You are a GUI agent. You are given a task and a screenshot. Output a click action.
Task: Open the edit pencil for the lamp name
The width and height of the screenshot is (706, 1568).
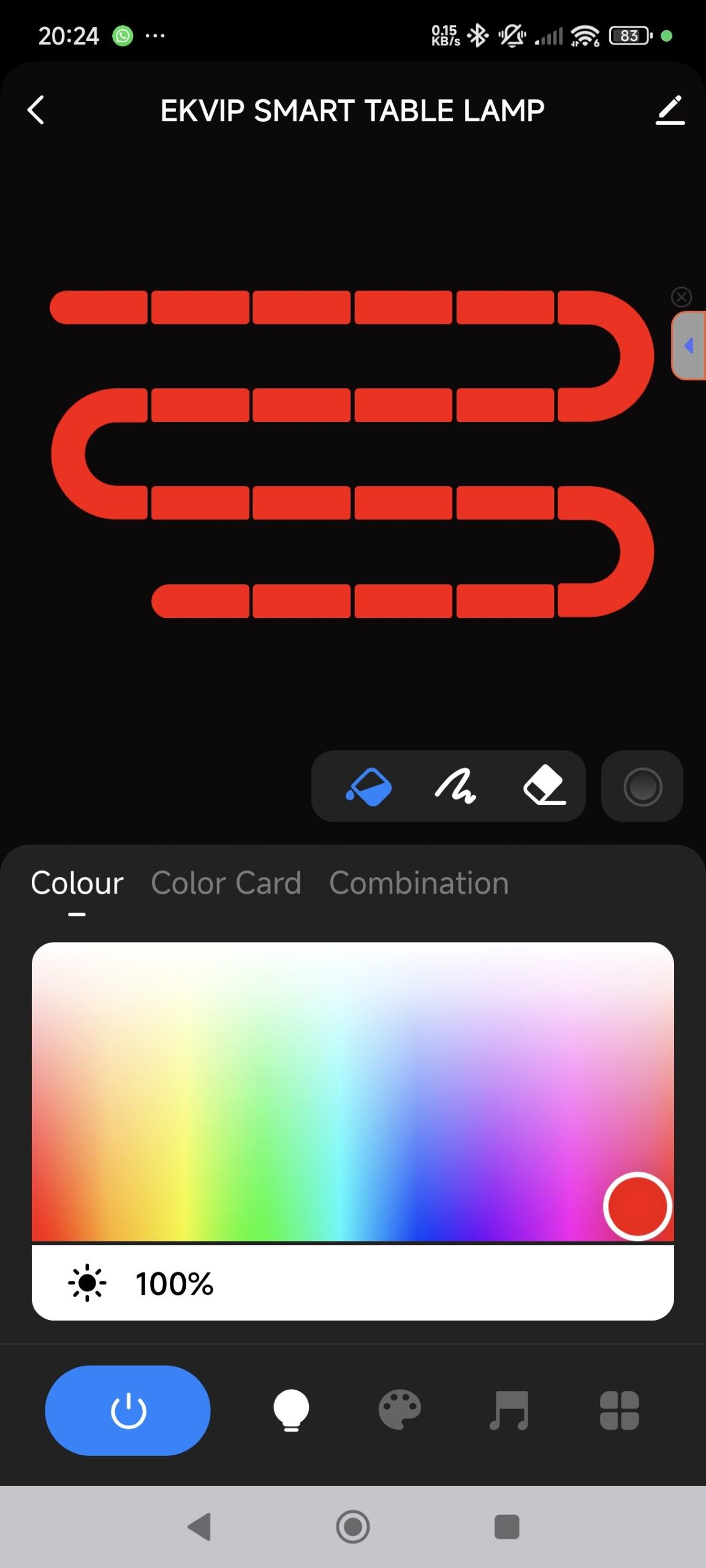coord(670,110)
